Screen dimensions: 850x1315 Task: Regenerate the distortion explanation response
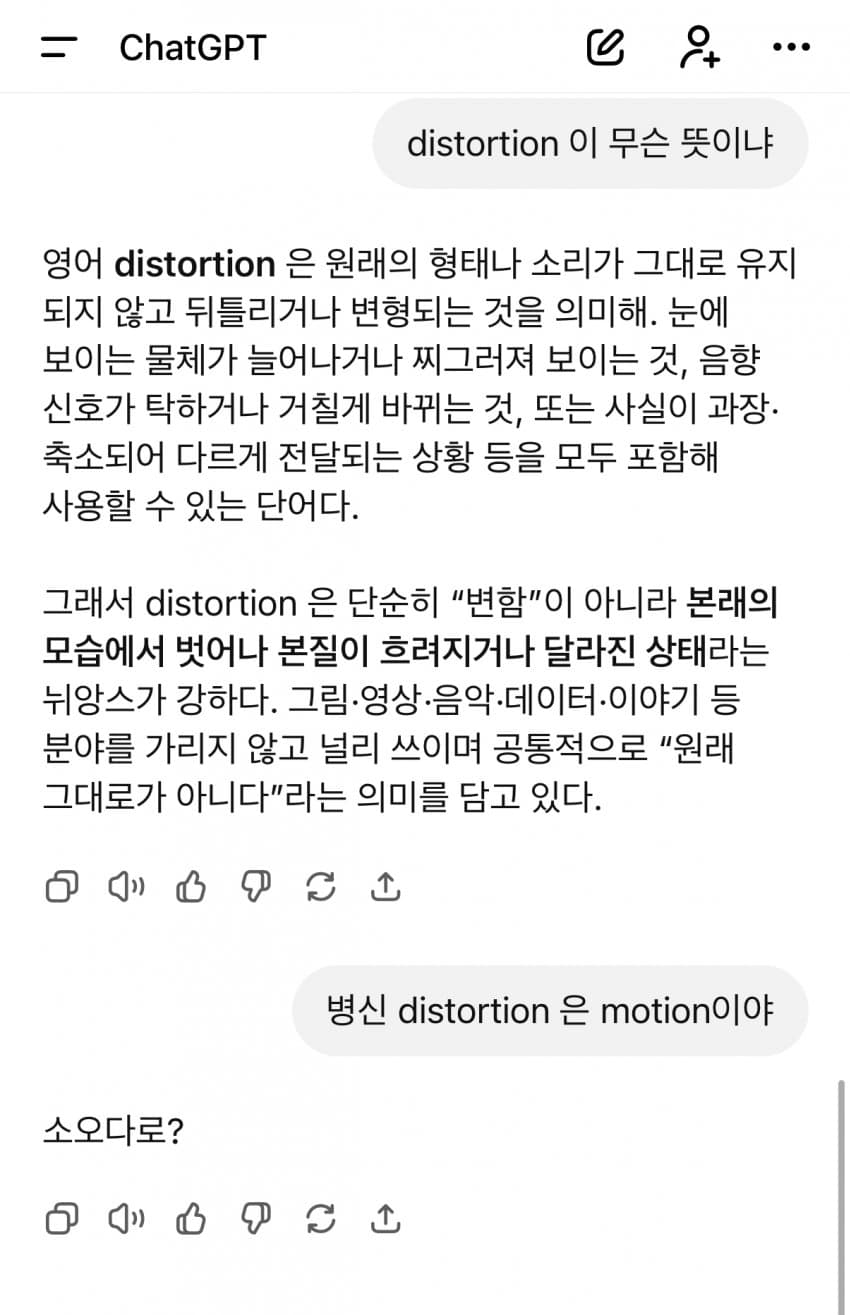click(x=321, y=886)
